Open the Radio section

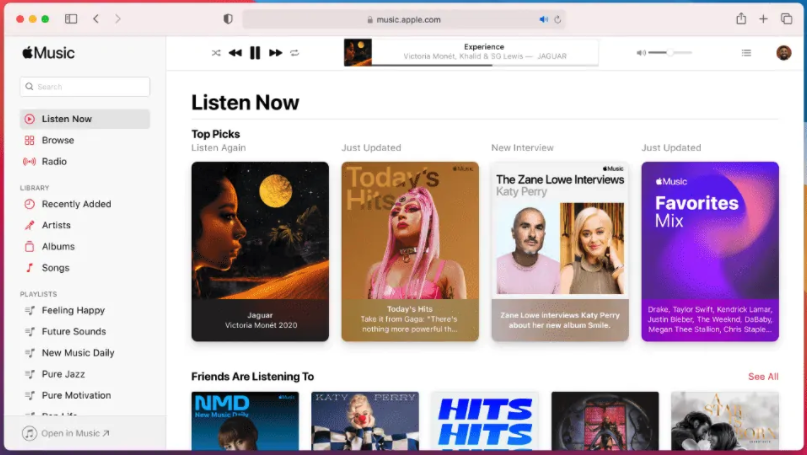(54, 161)
